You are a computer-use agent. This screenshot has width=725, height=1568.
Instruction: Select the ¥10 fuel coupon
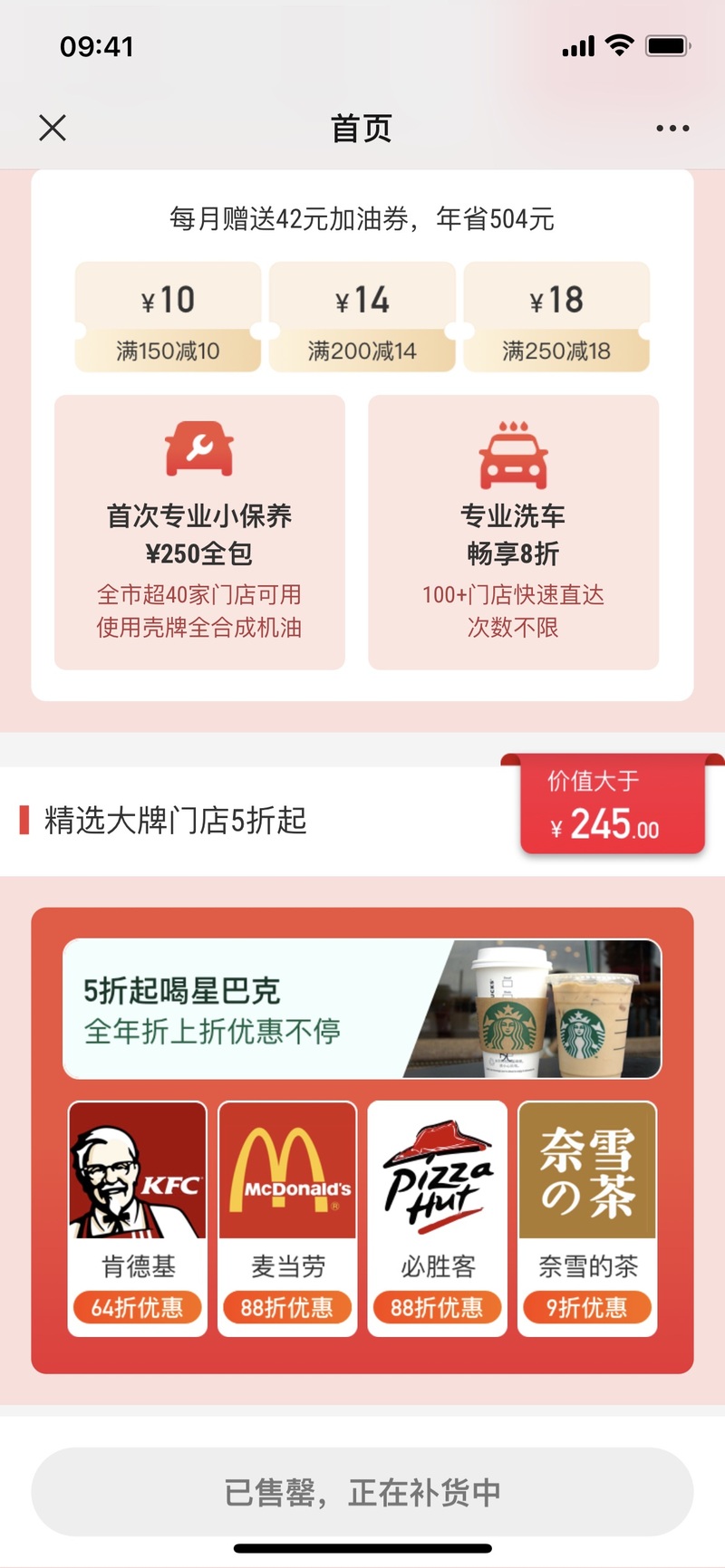pyautogui.click(x=168, y=317)
